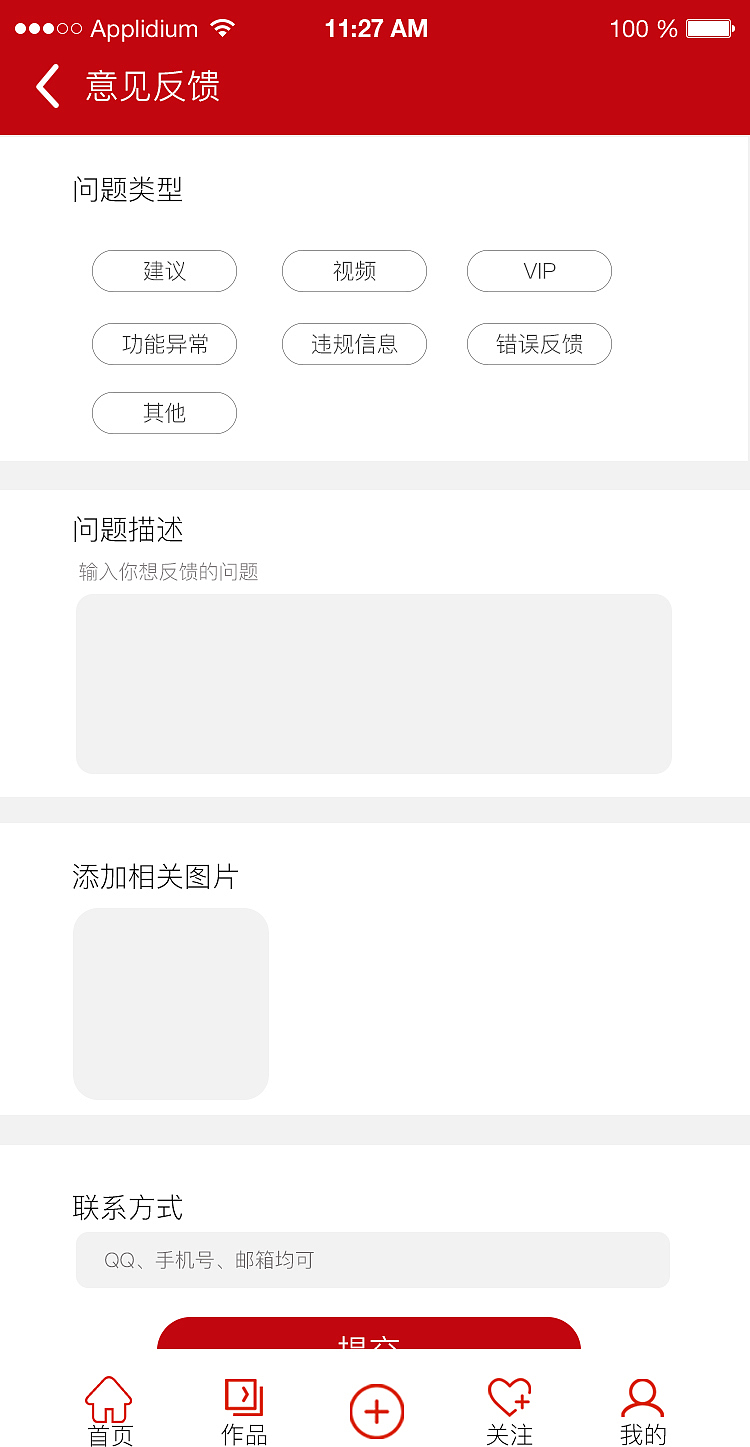Viewport: 750px width, 1447px height.
Task: Choose the 违规信息 chip
Action: pos(354,344)
